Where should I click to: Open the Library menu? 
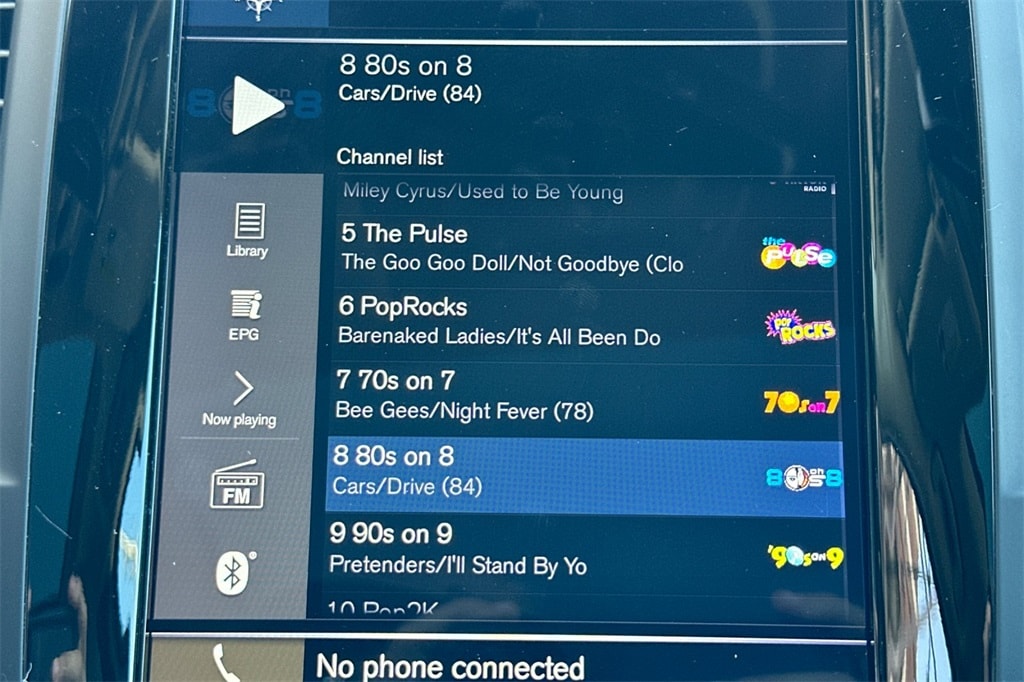(x=247, y=230)
